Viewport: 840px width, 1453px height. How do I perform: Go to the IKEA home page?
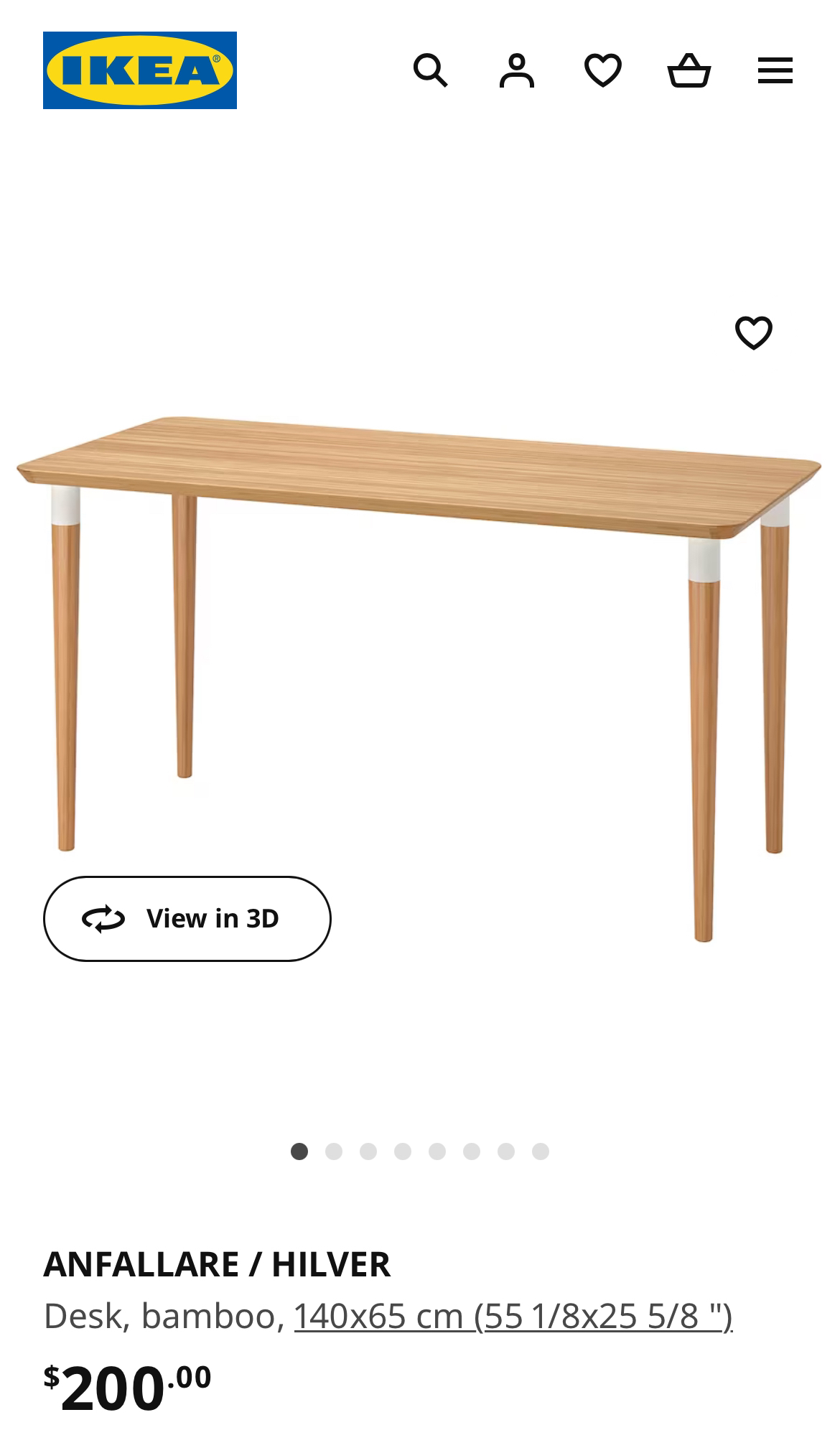point(139,70)
